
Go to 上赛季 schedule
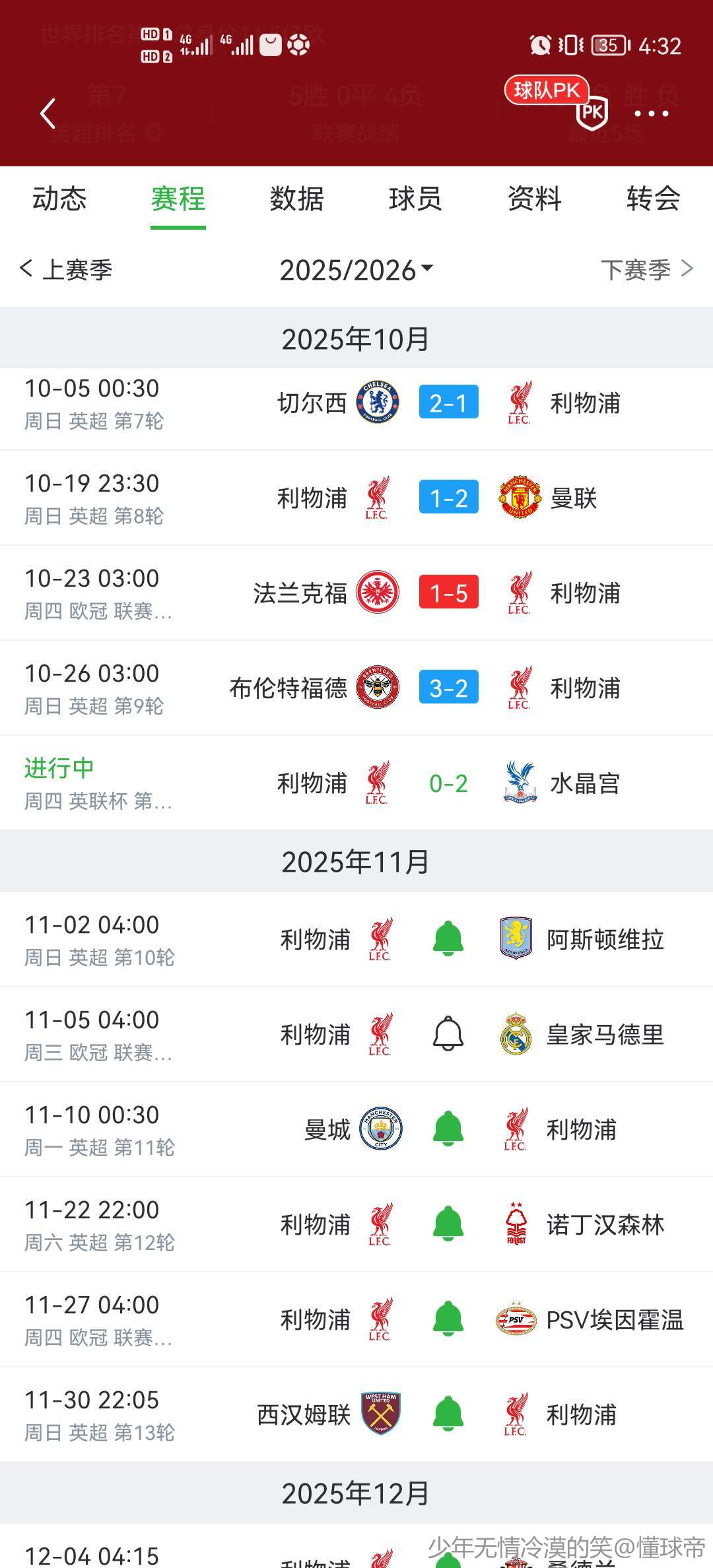point(66,269)
